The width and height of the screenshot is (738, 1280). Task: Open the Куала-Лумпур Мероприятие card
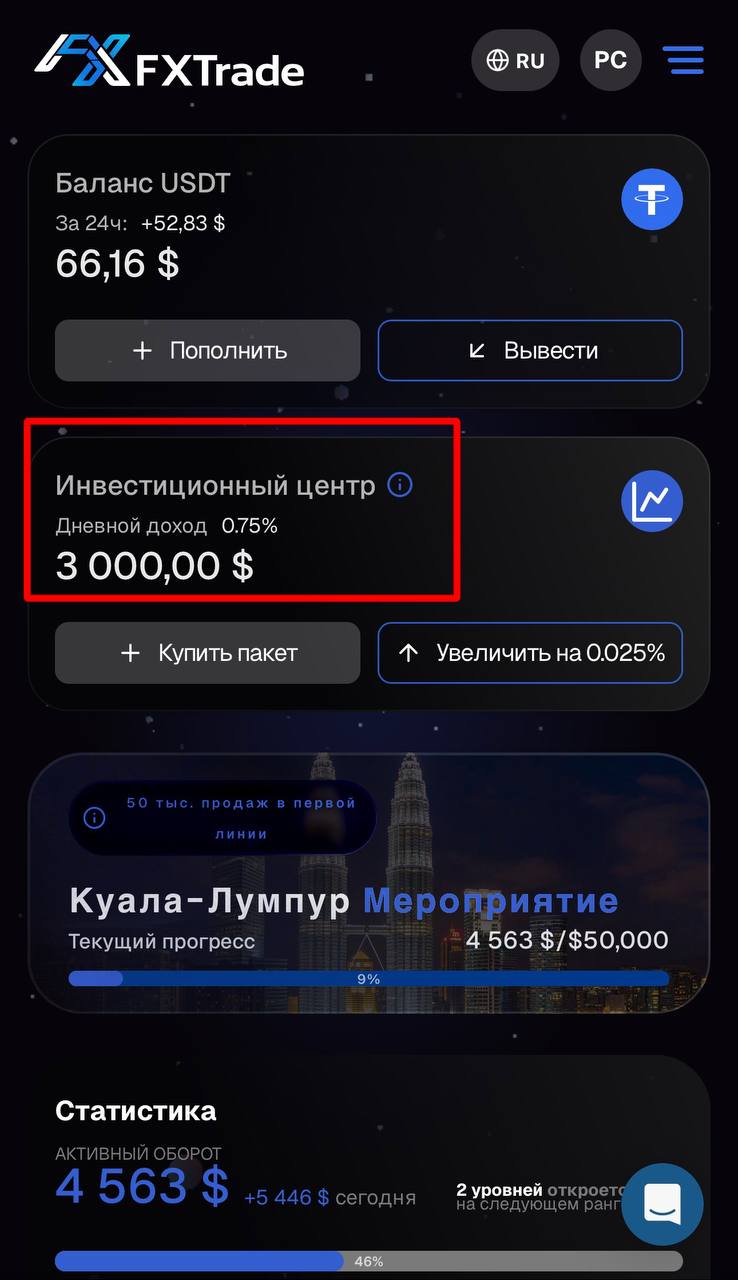click(x=368, y=900)
